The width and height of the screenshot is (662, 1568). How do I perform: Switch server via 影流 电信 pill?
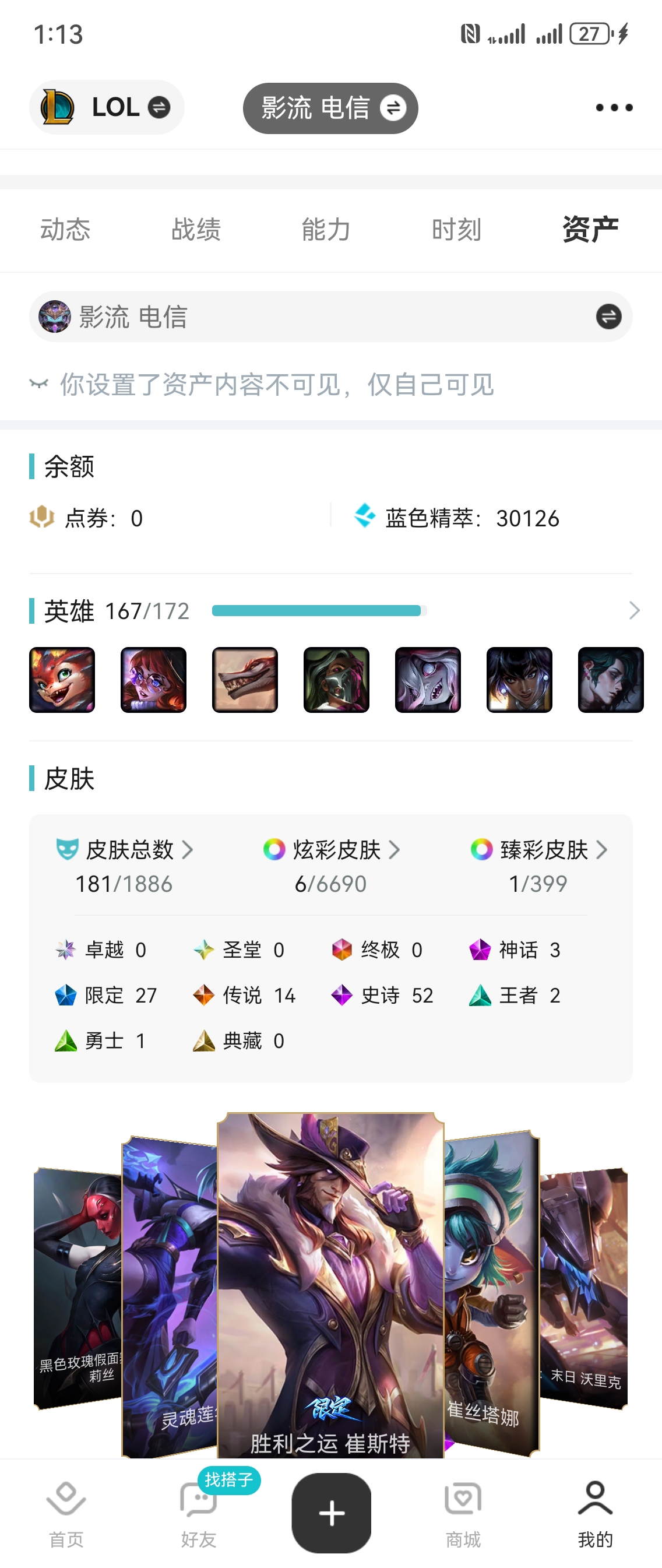pyautogui.click(x=330, y=108)
